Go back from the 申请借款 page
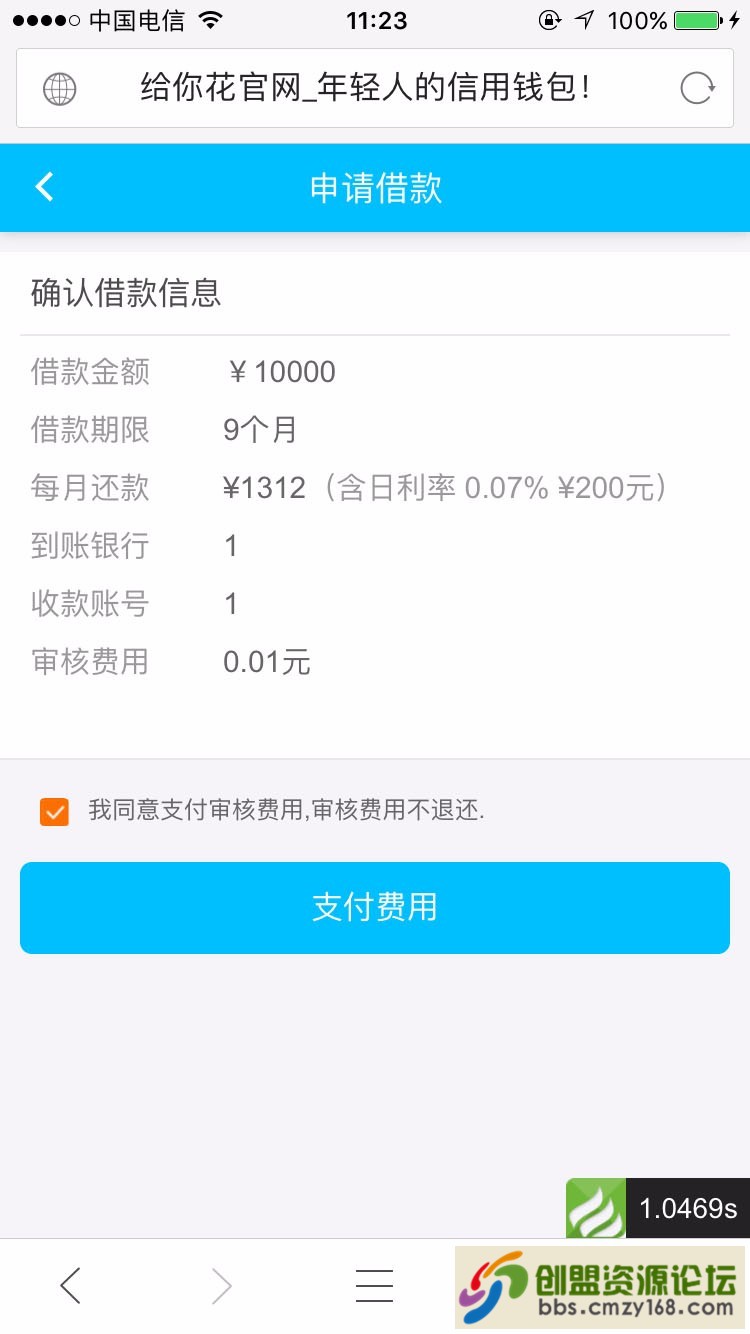 (x=44, y=187)
